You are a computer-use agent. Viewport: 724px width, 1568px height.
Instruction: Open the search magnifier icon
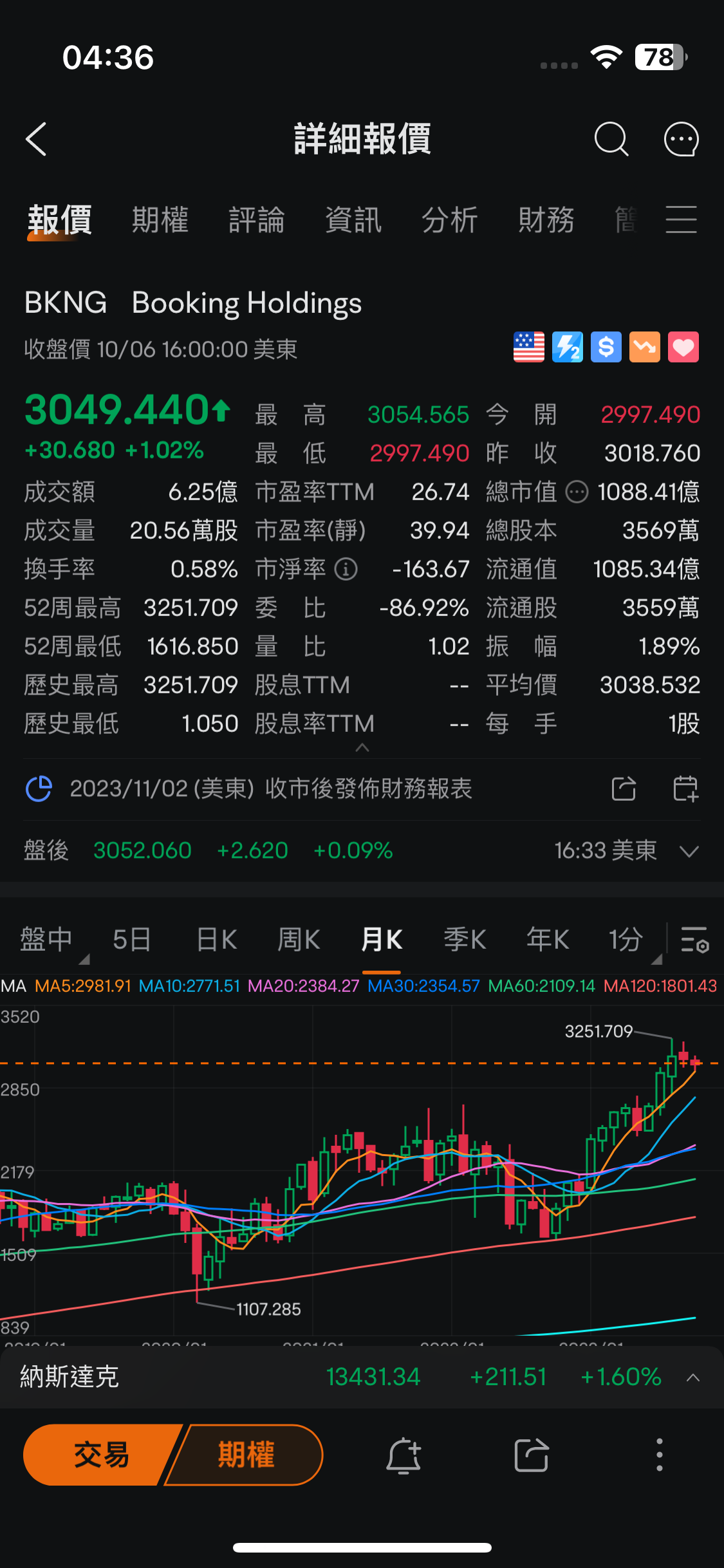610,139
